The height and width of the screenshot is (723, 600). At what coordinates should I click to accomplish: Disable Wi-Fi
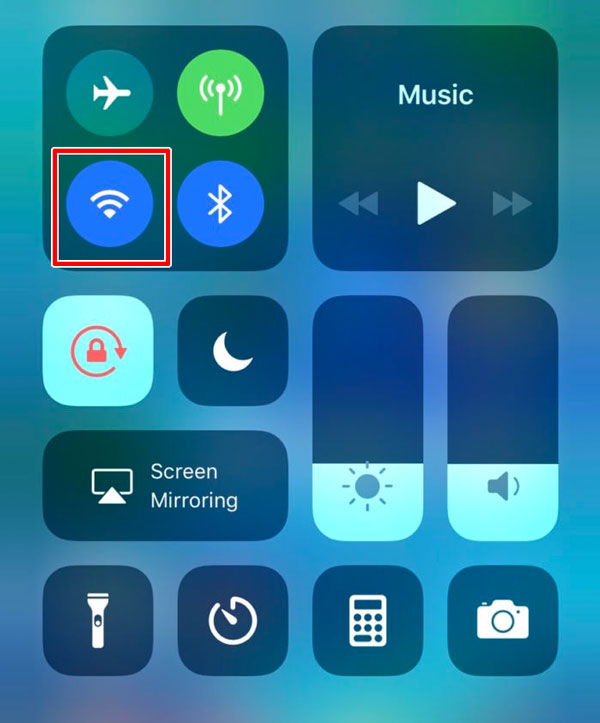110,205
